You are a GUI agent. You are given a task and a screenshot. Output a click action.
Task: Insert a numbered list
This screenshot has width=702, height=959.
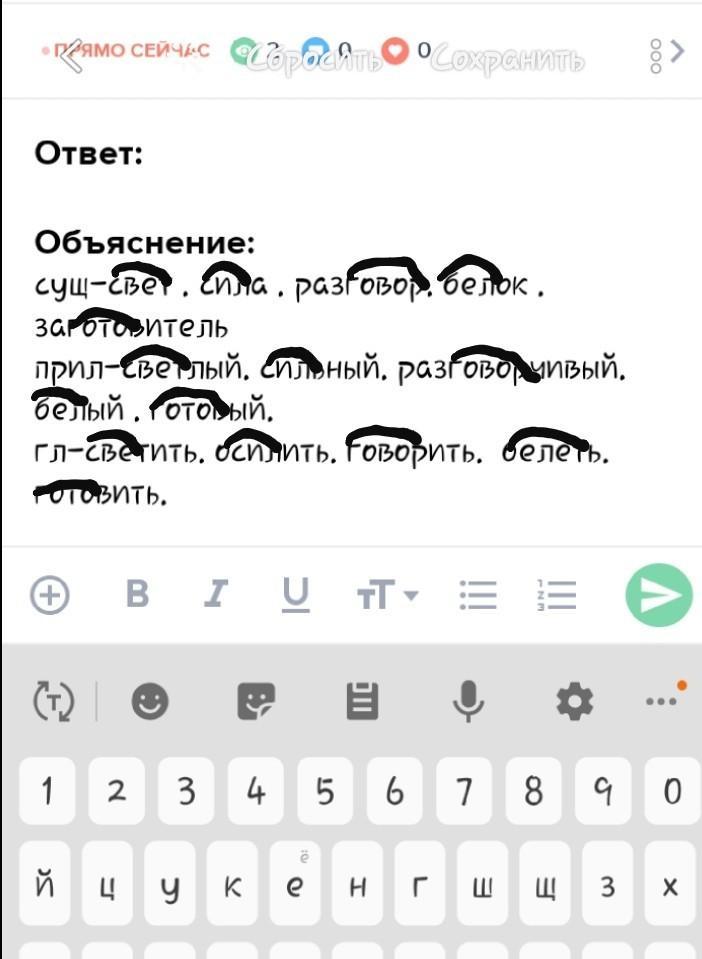click(x=556, y=596)
